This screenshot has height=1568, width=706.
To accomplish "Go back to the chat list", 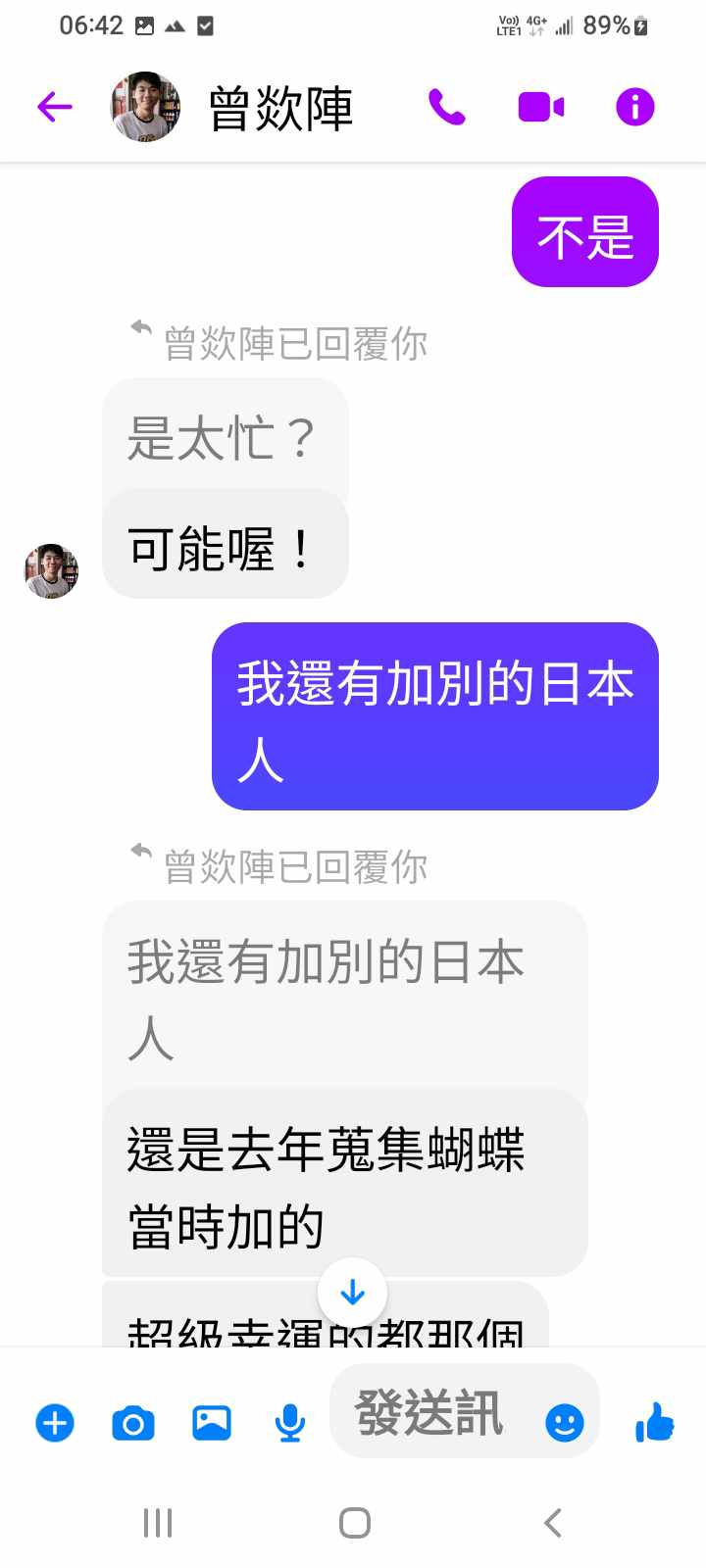I will pyautogui.click(x=55, y=107).
